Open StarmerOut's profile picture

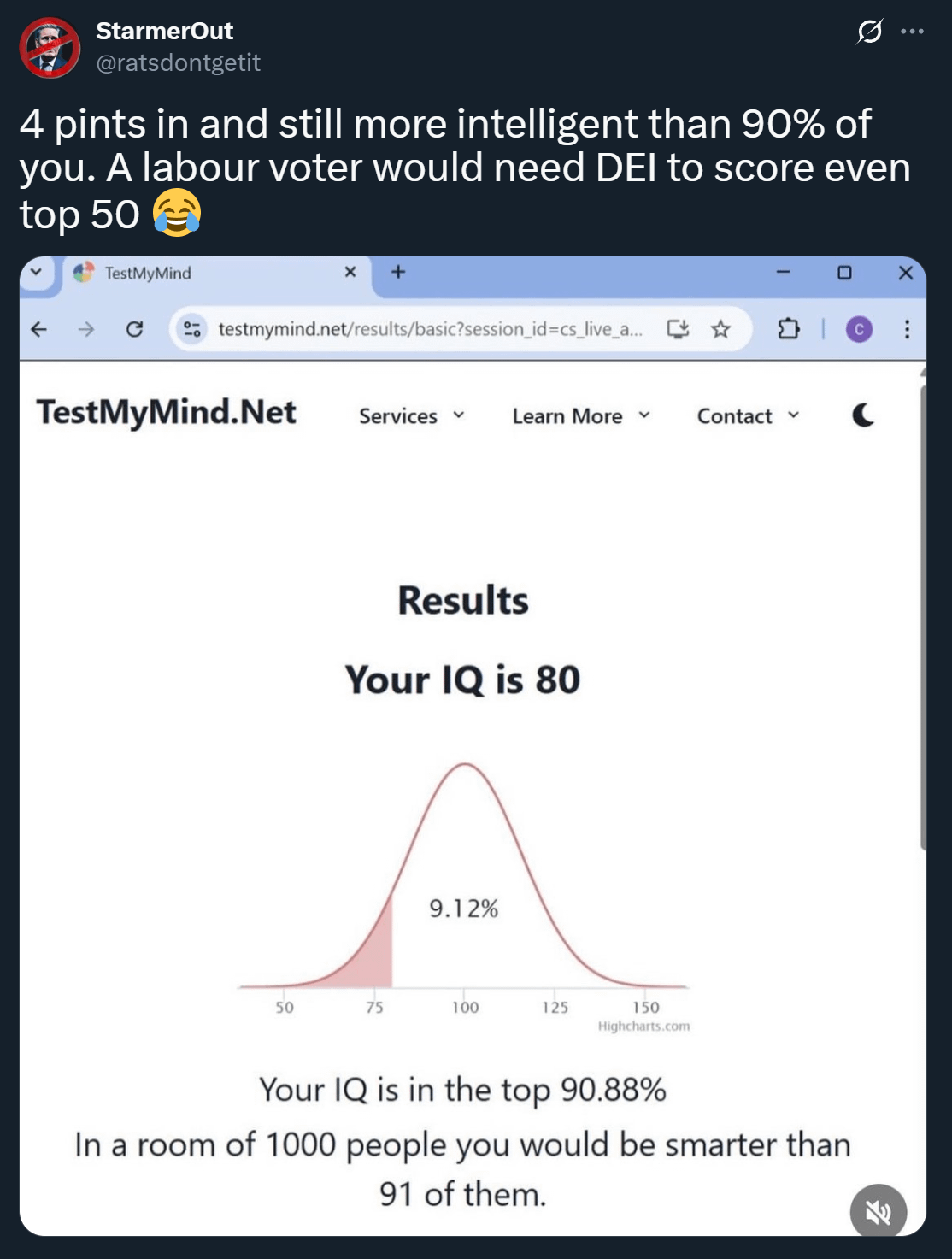pyautogui.click(x=50, y=48)
